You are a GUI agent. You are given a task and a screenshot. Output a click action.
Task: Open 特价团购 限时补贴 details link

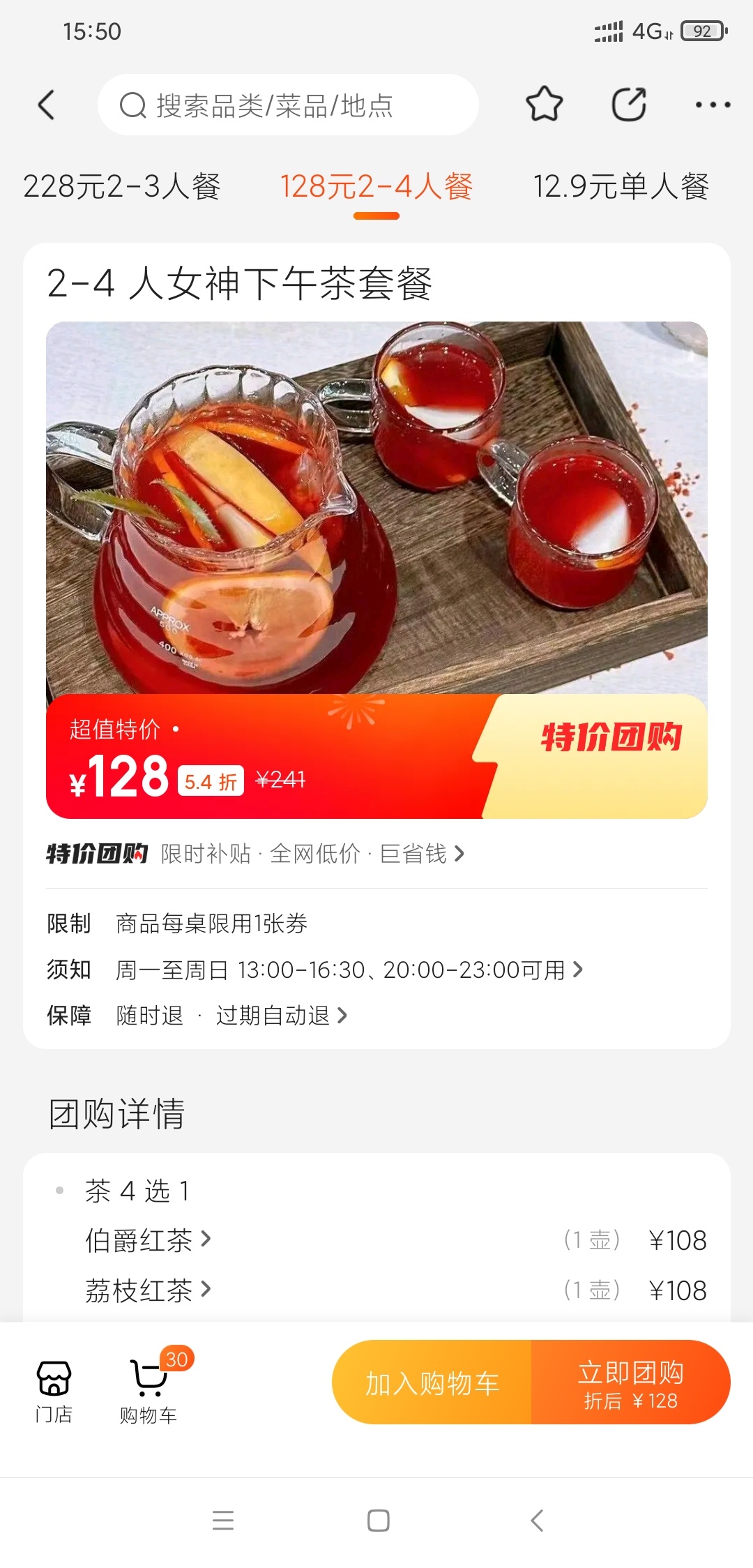[255, 854]
